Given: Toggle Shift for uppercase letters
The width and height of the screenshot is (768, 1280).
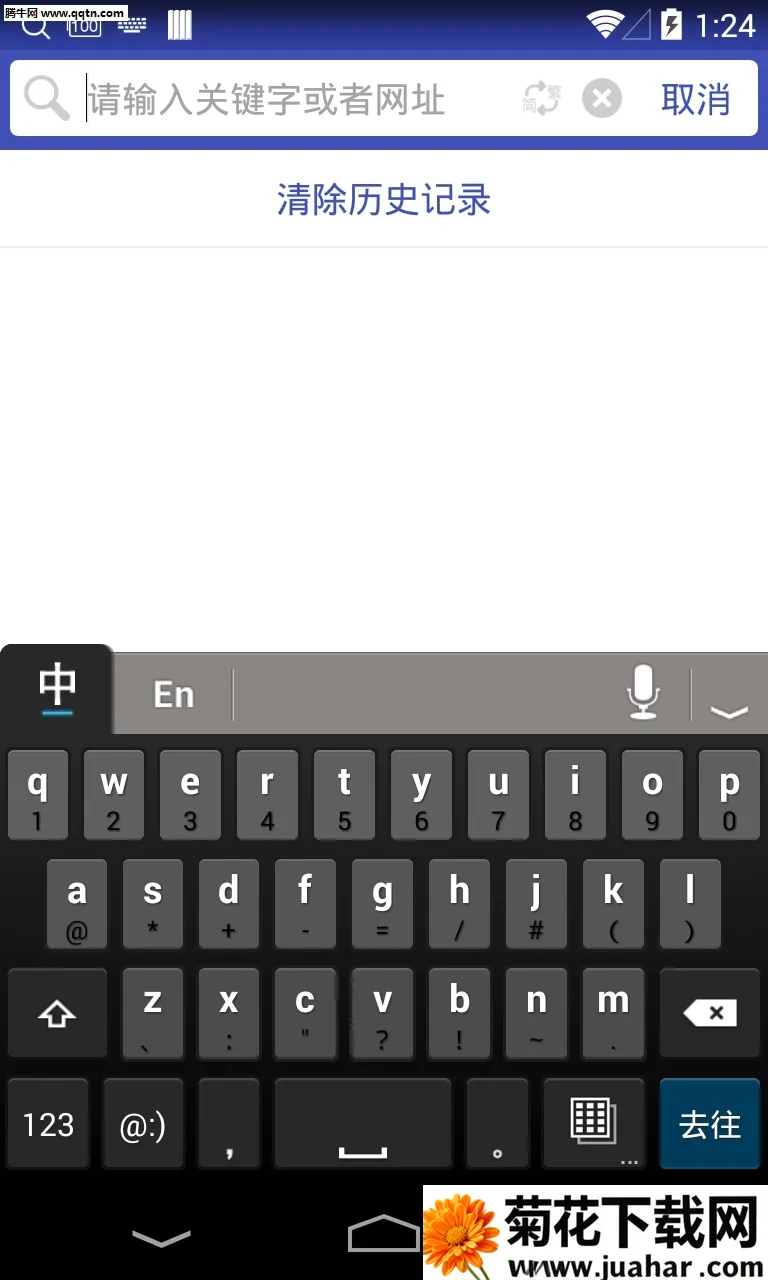Looking at the screenshot, I should click(x=57, y=1013).
